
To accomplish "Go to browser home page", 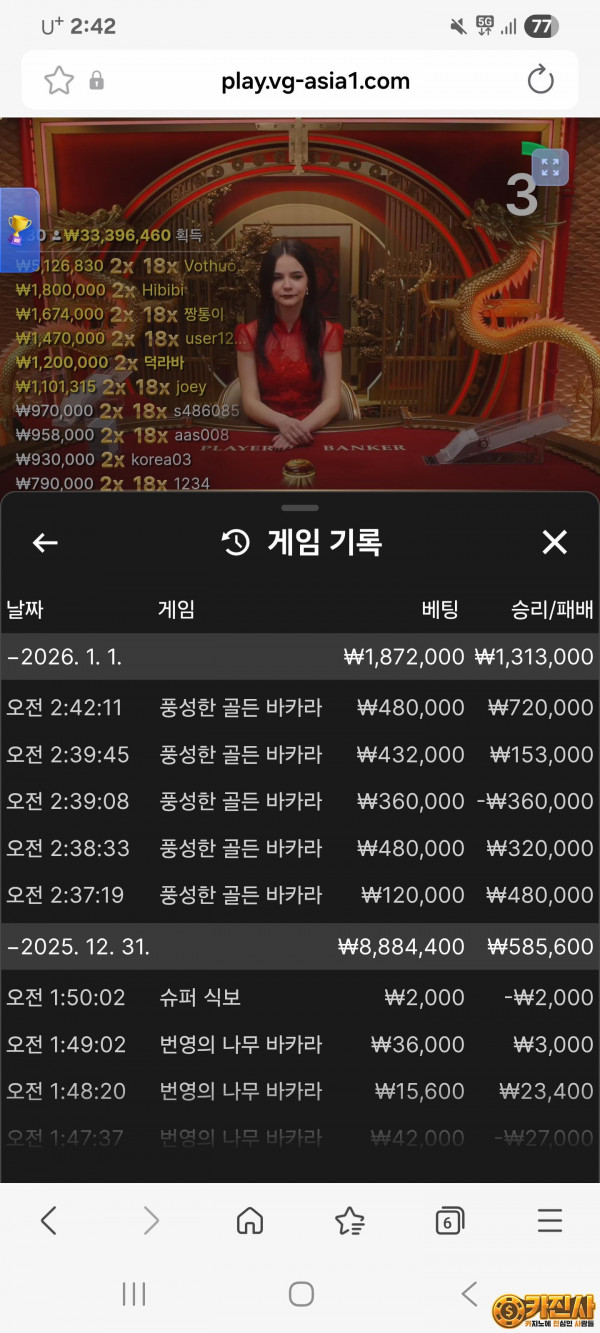I will [x=249, y=1220].
